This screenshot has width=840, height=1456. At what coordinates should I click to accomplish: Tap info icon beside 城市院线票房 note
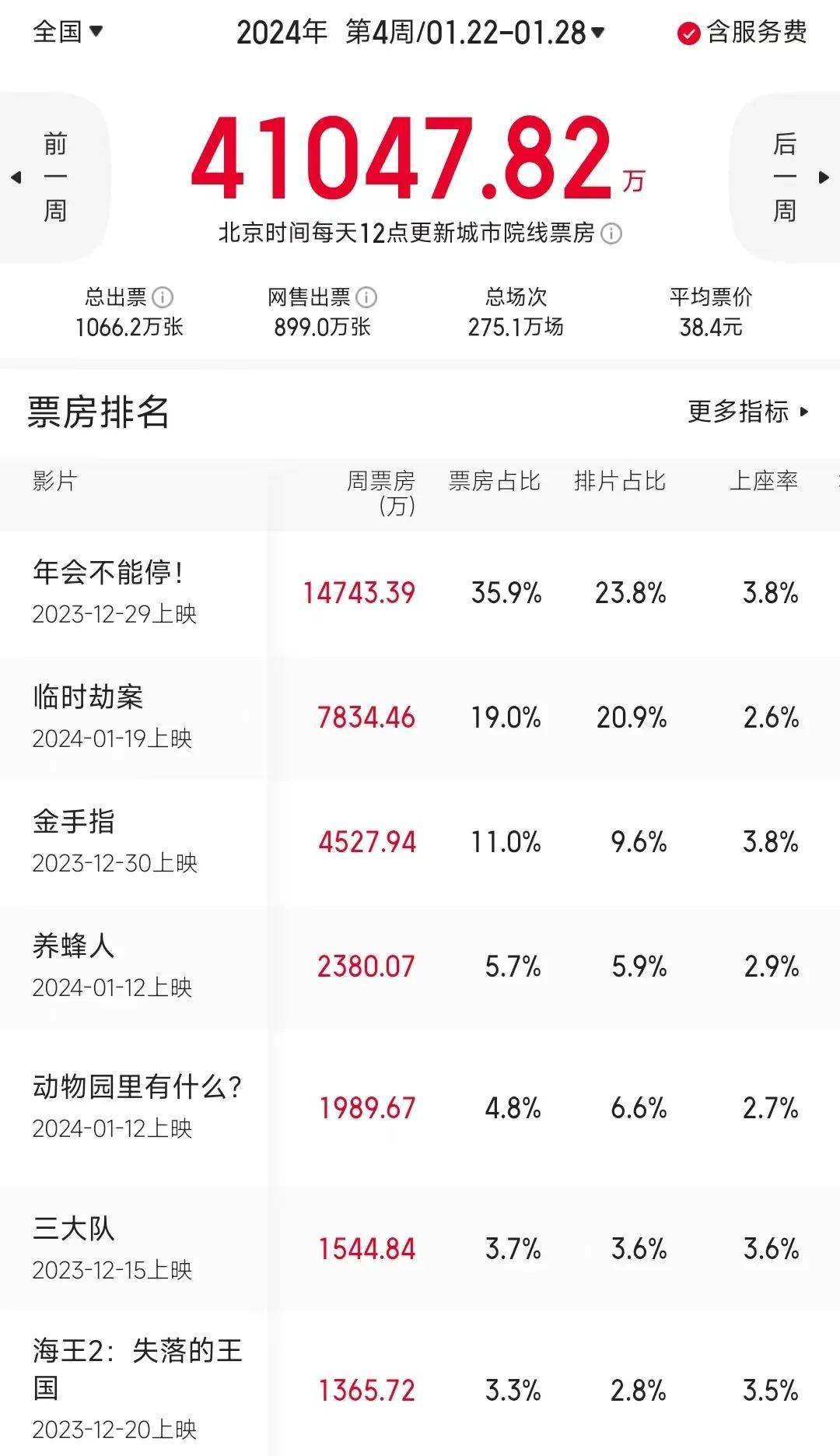(612, 233)
